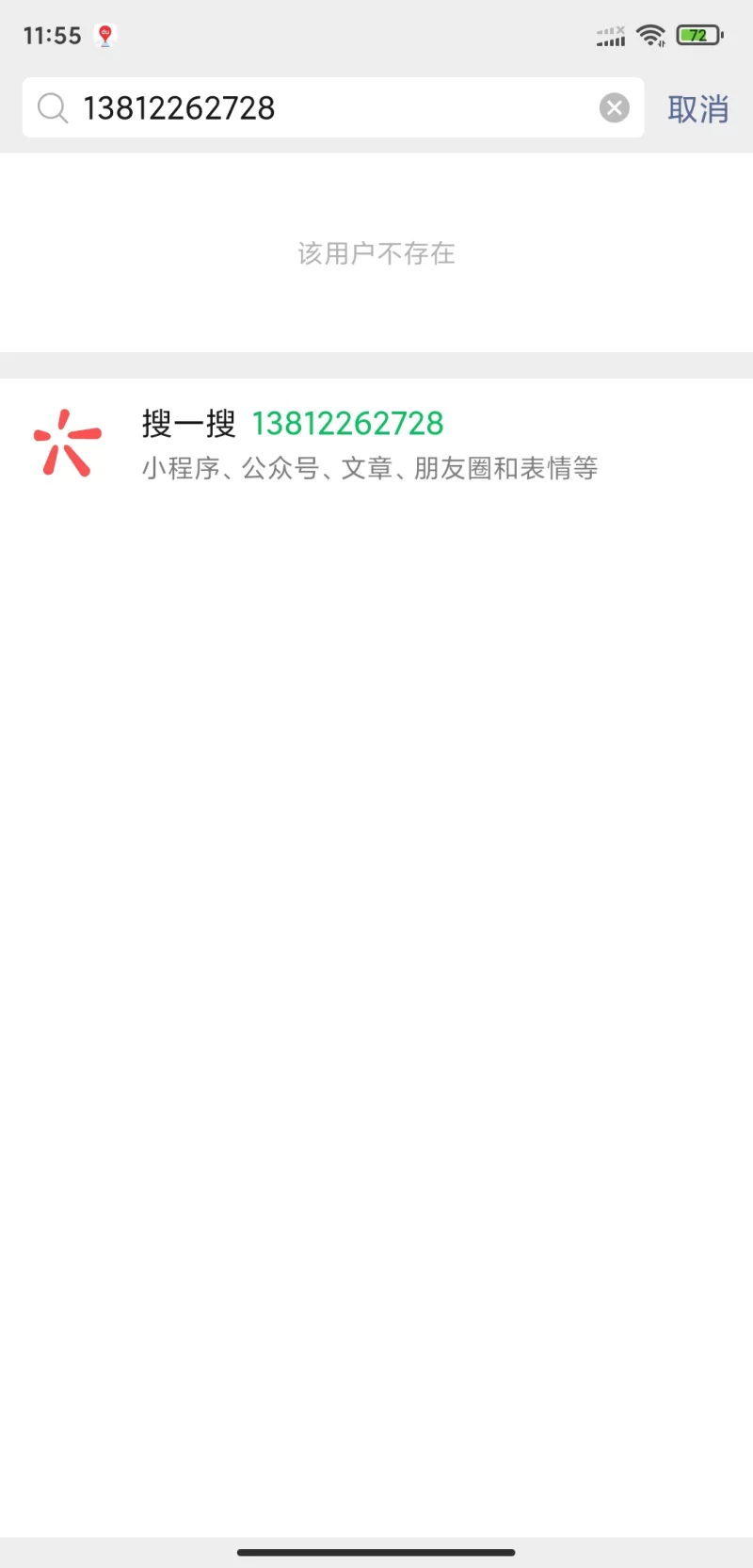
Task: Clear the search text with the X icon
Action: pos(615,108)
